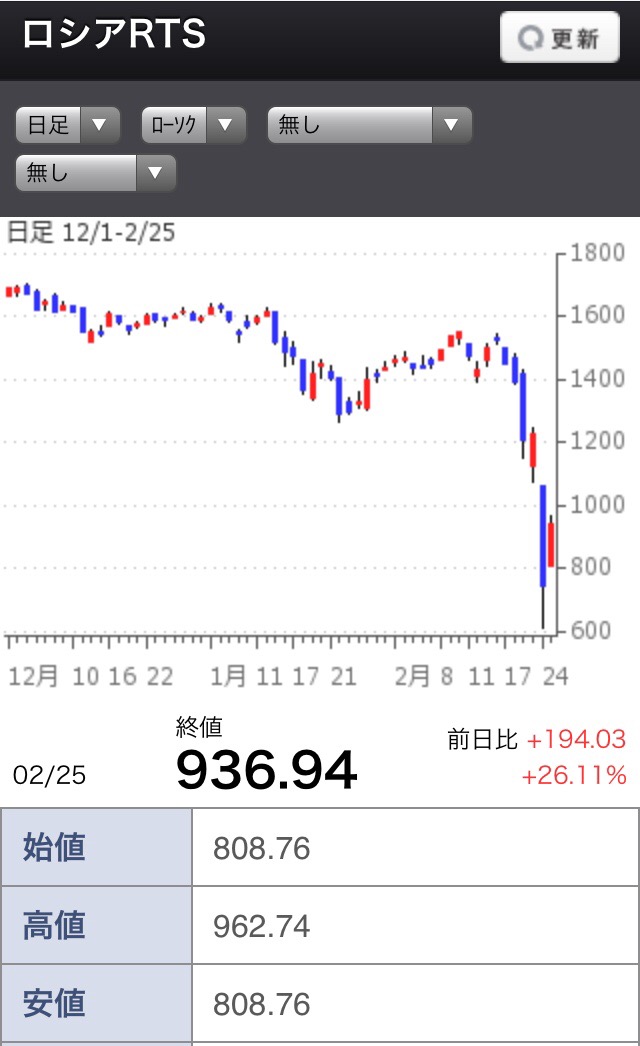This screenshot has width=640, height=1046.
Task: Expand the wide 無し indicator dropdown
Action: pos(370,125)
